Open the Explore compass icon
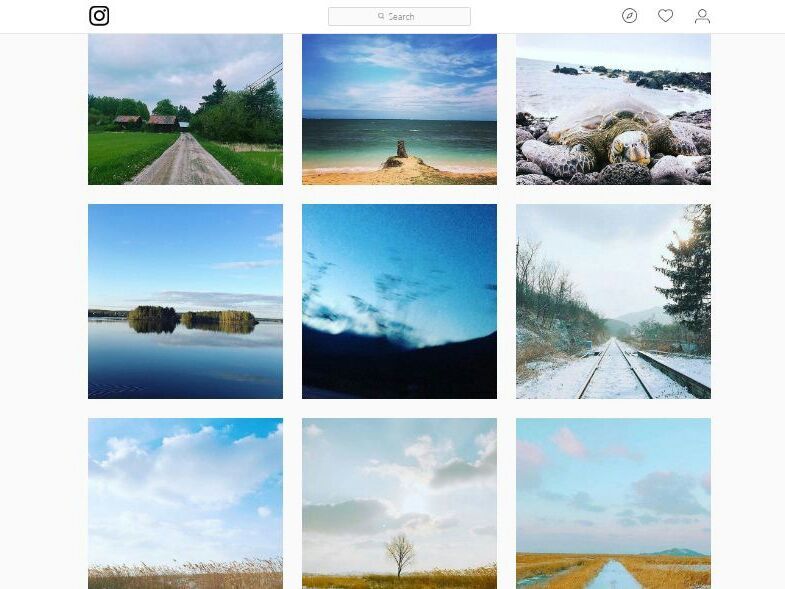 point(629,16)
